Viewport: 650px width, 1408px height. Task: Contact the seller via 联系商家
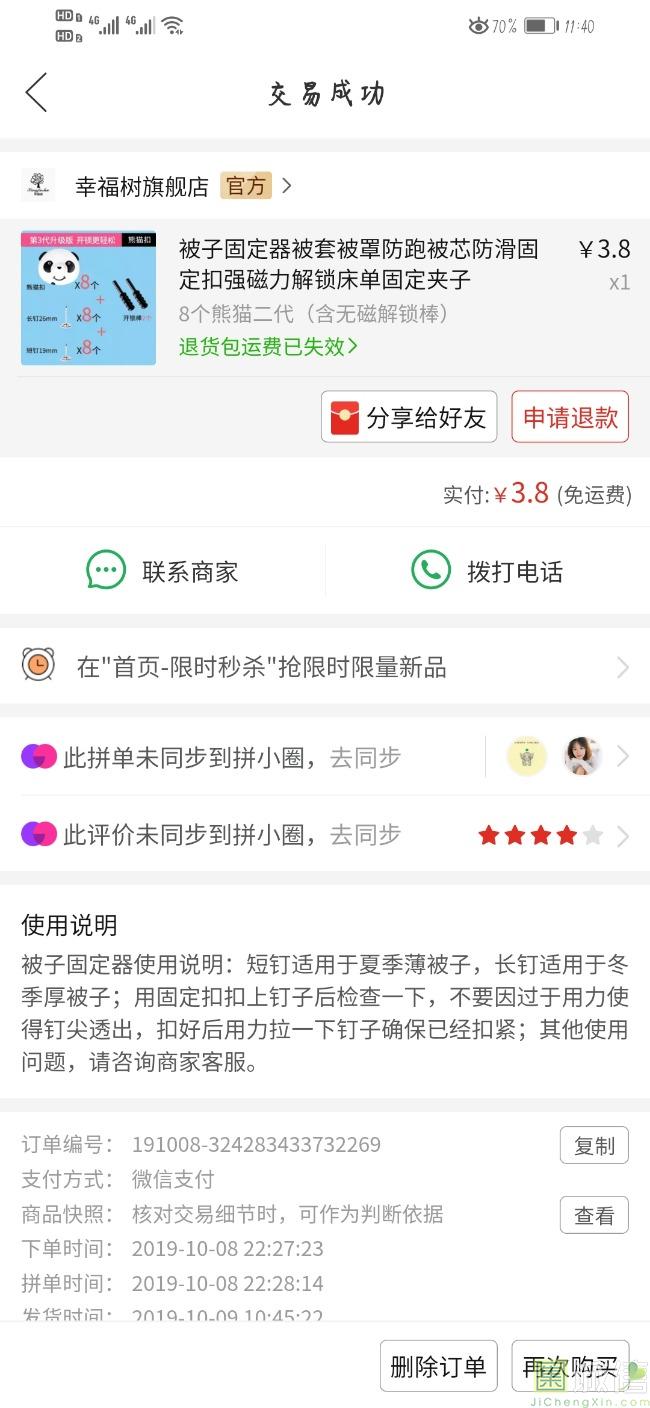(163, 571)
